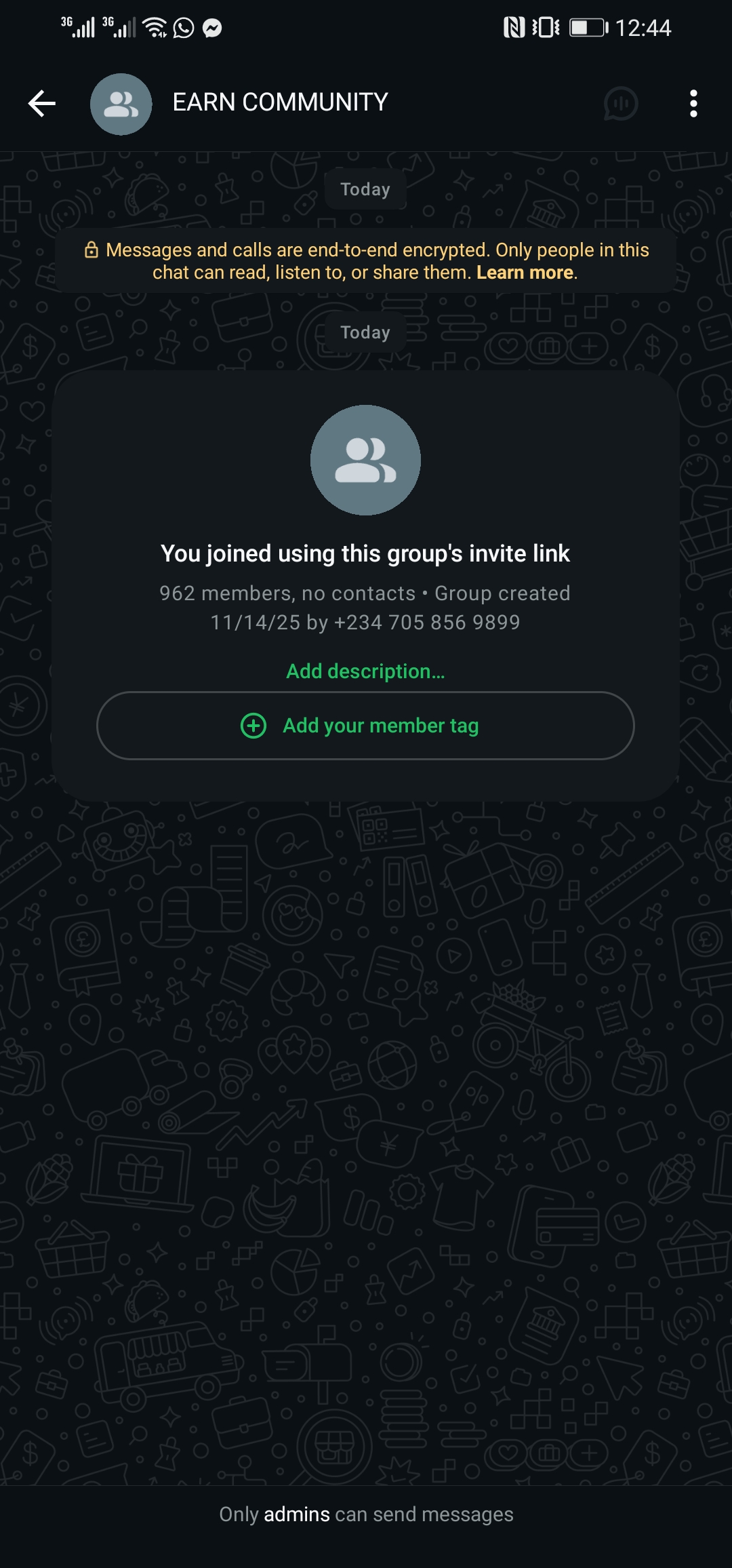Go back to the chat list
The width and height of the screenshot is (732, 1568).
tap(42, 104)
